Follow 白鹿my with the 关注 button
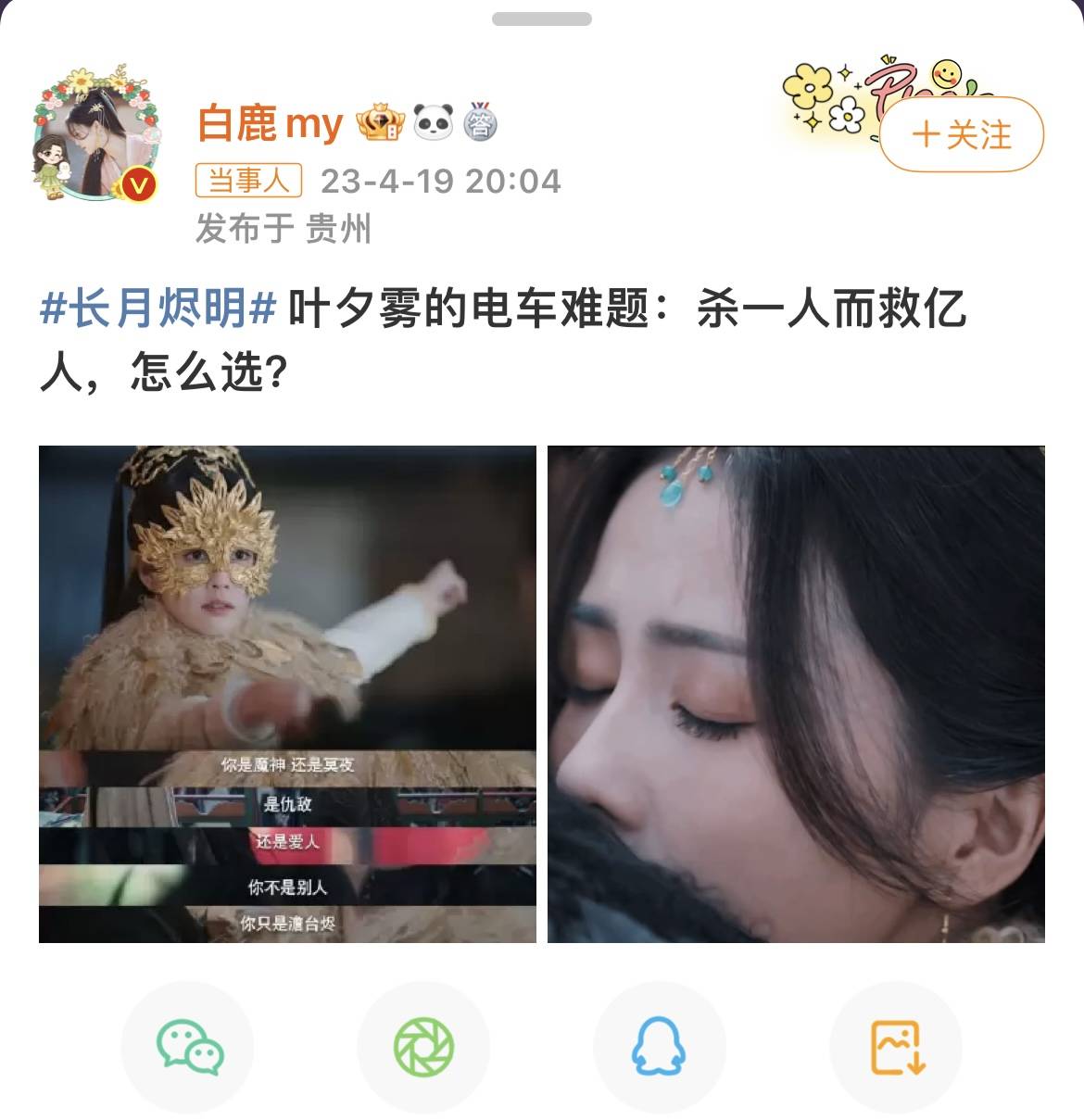This screenshot has width=1084, height=1120. (962, 135)
